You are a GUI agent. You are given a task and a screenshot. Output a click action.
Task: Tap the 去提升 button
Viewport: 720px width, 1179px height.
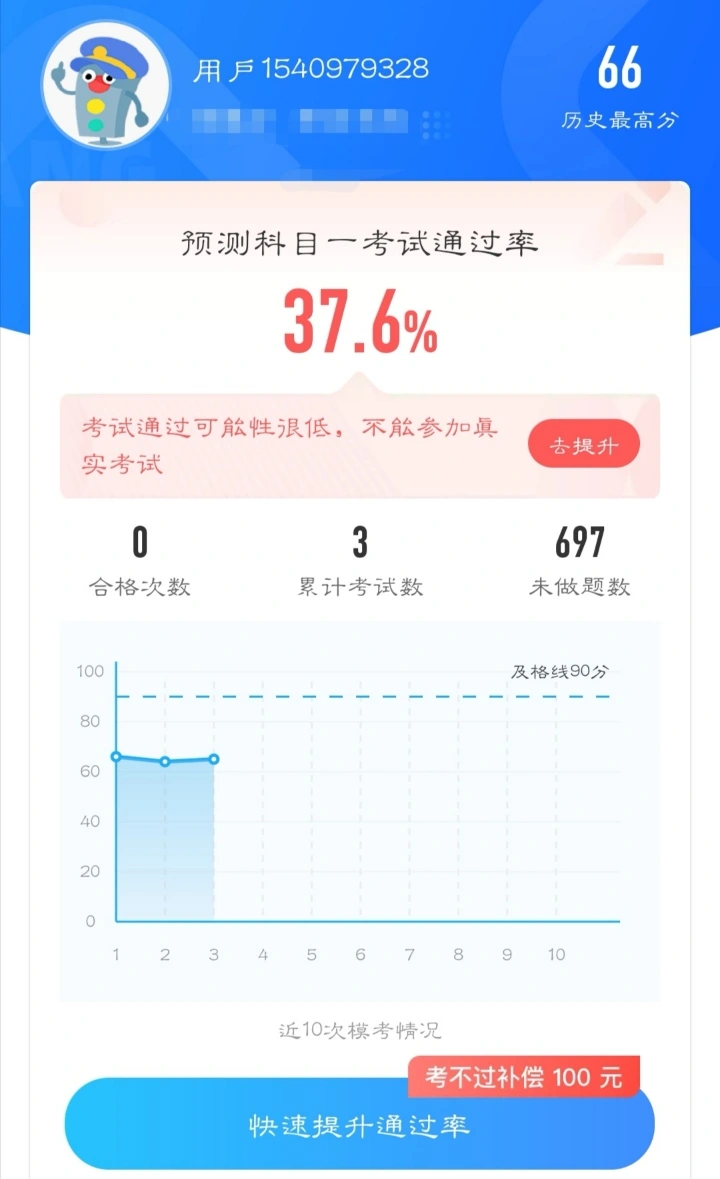point(584,444)
